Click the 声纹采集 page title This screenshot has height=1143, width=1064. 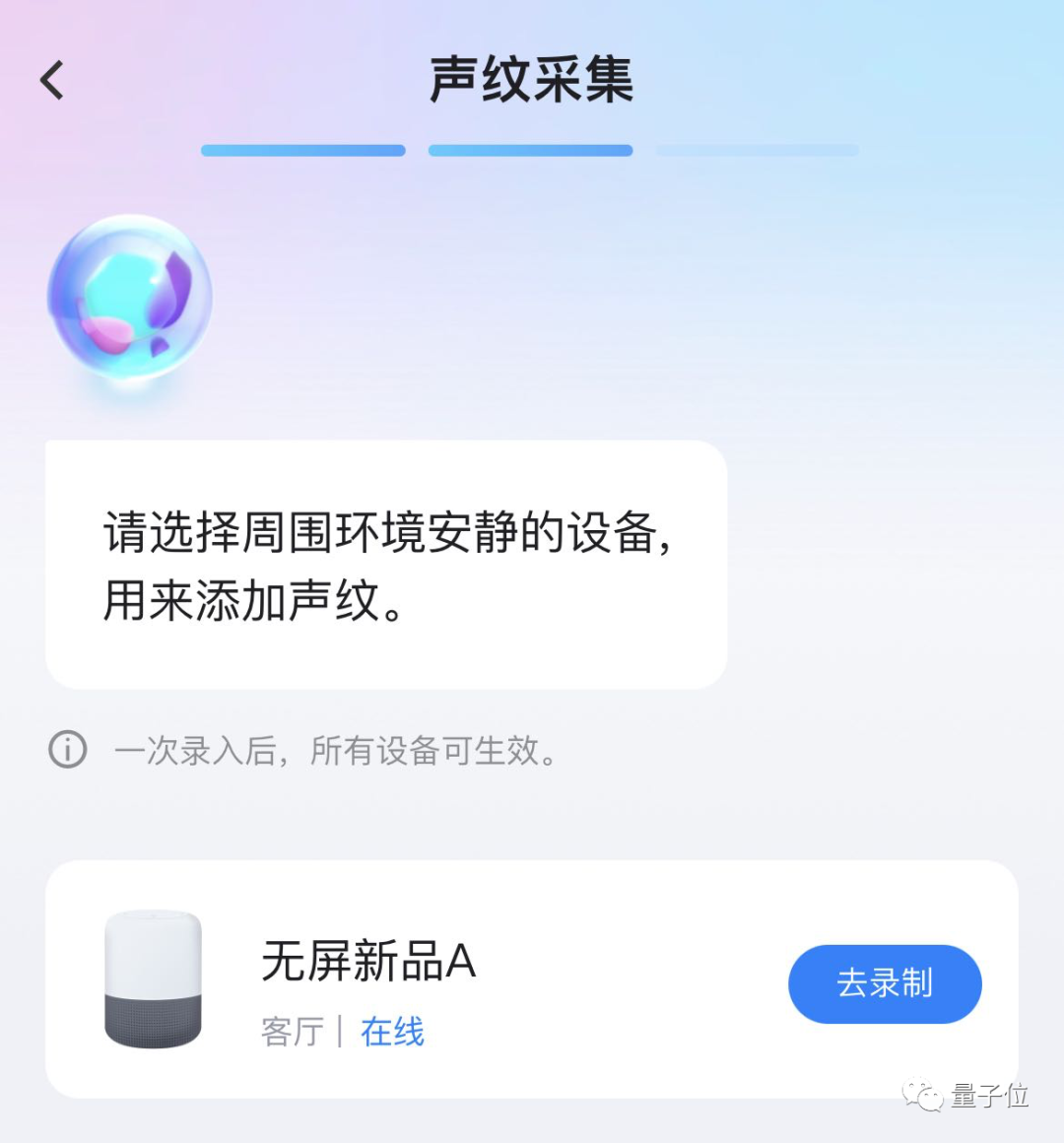point(532,80)
